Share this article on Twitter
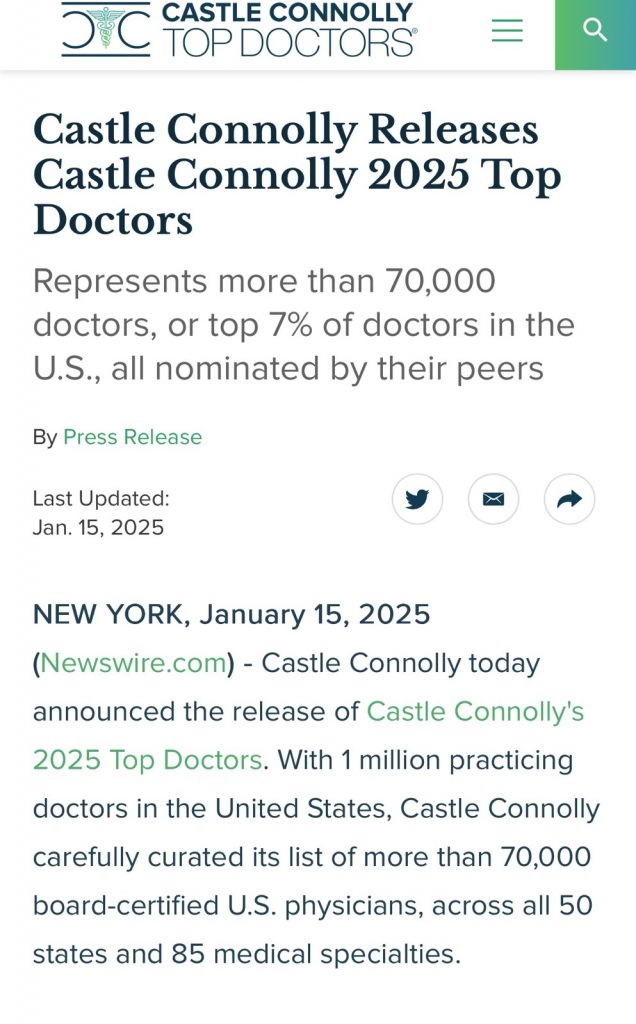The height and width of the screenshot is (1024, 636). click(417, 499)
